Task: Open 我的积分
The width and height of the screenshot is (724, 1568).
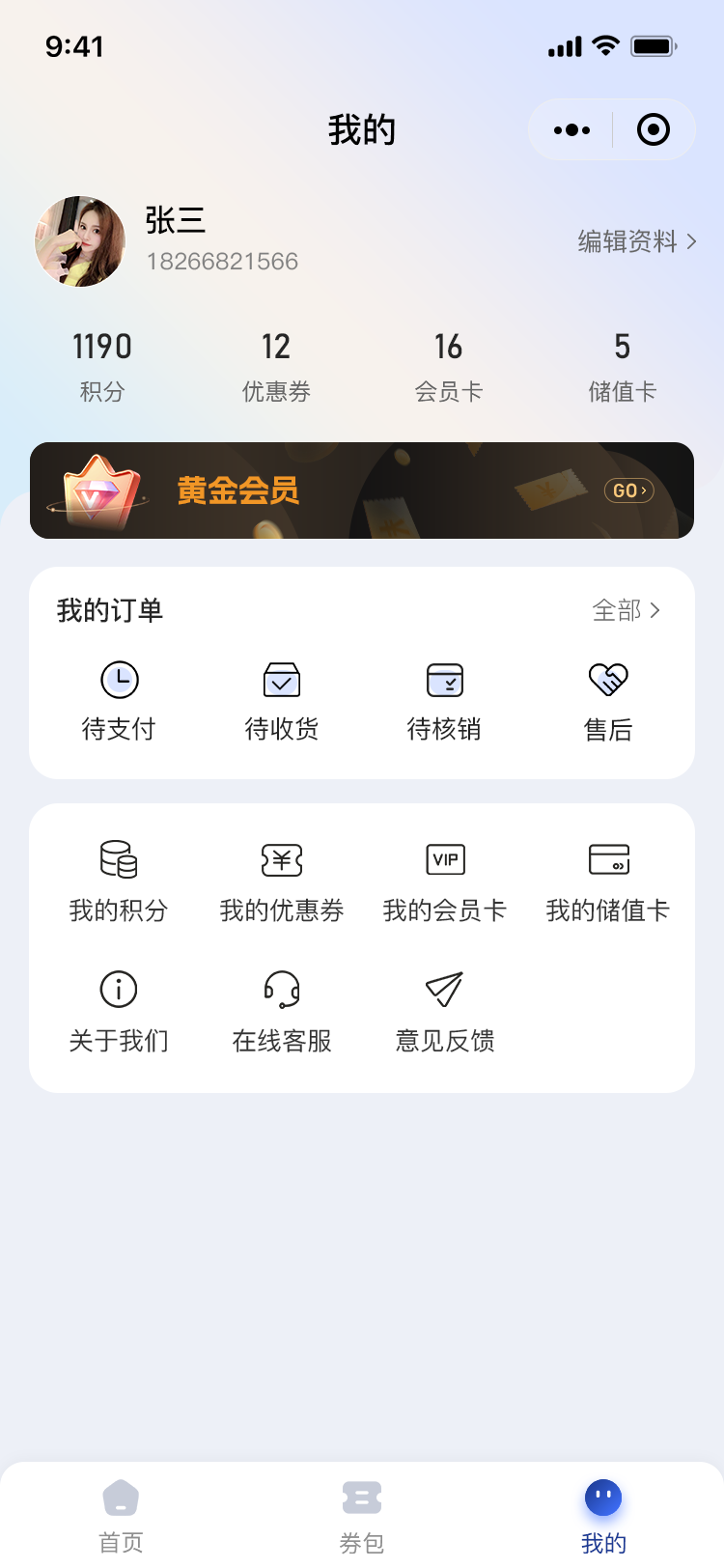Action: pos(119,881)
